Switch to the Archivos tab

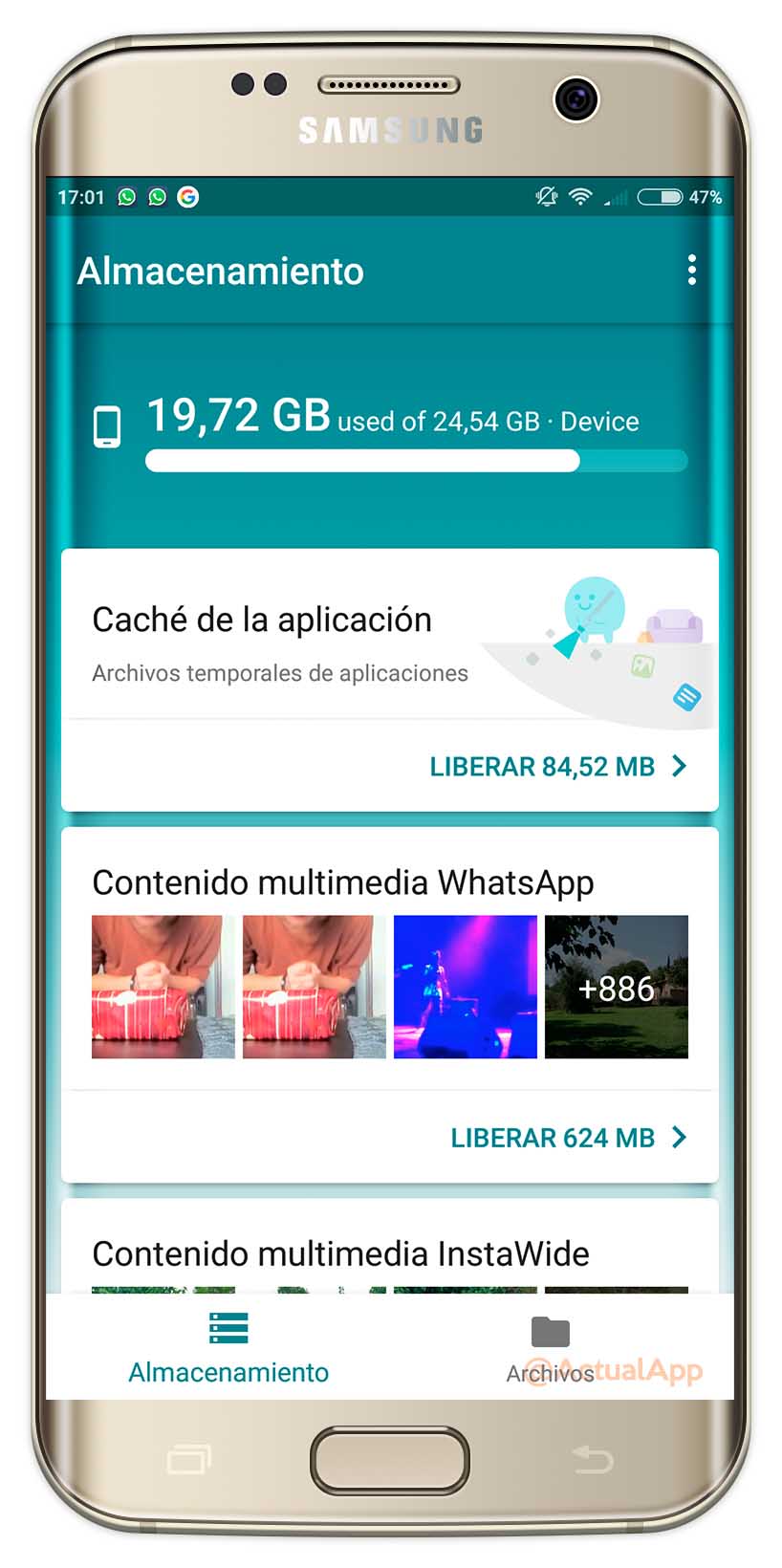point(551,1349)
